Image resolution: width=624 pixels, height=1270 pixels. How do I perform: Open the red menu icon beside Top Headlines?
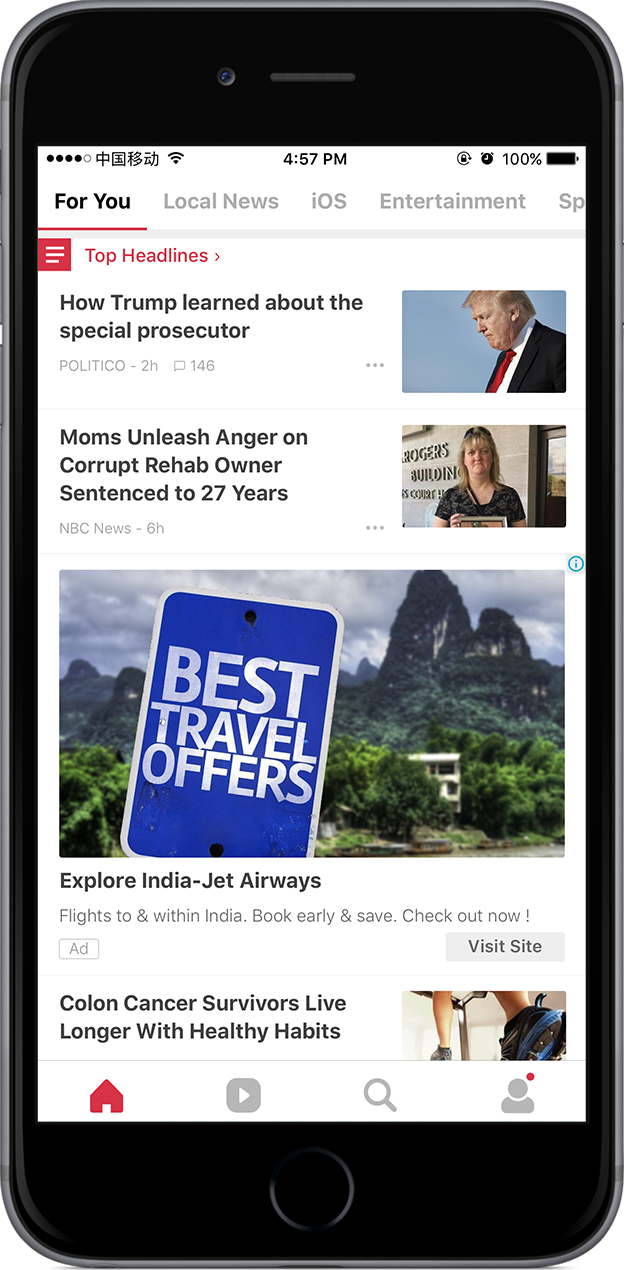(x=54, y=255)
